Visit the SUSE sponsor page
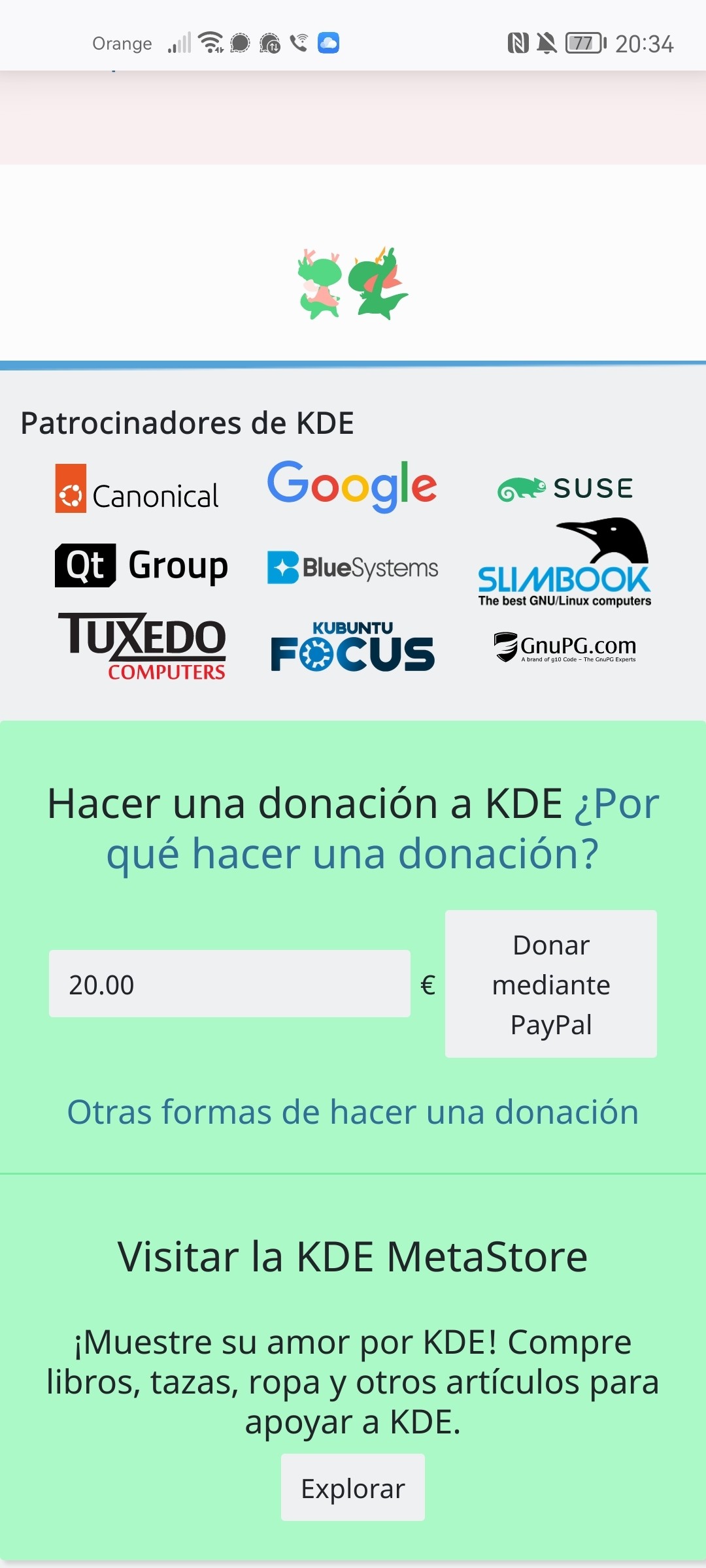Image resolution: width=706 pixels, height=1568 pixels. click(x=565, y=488)
